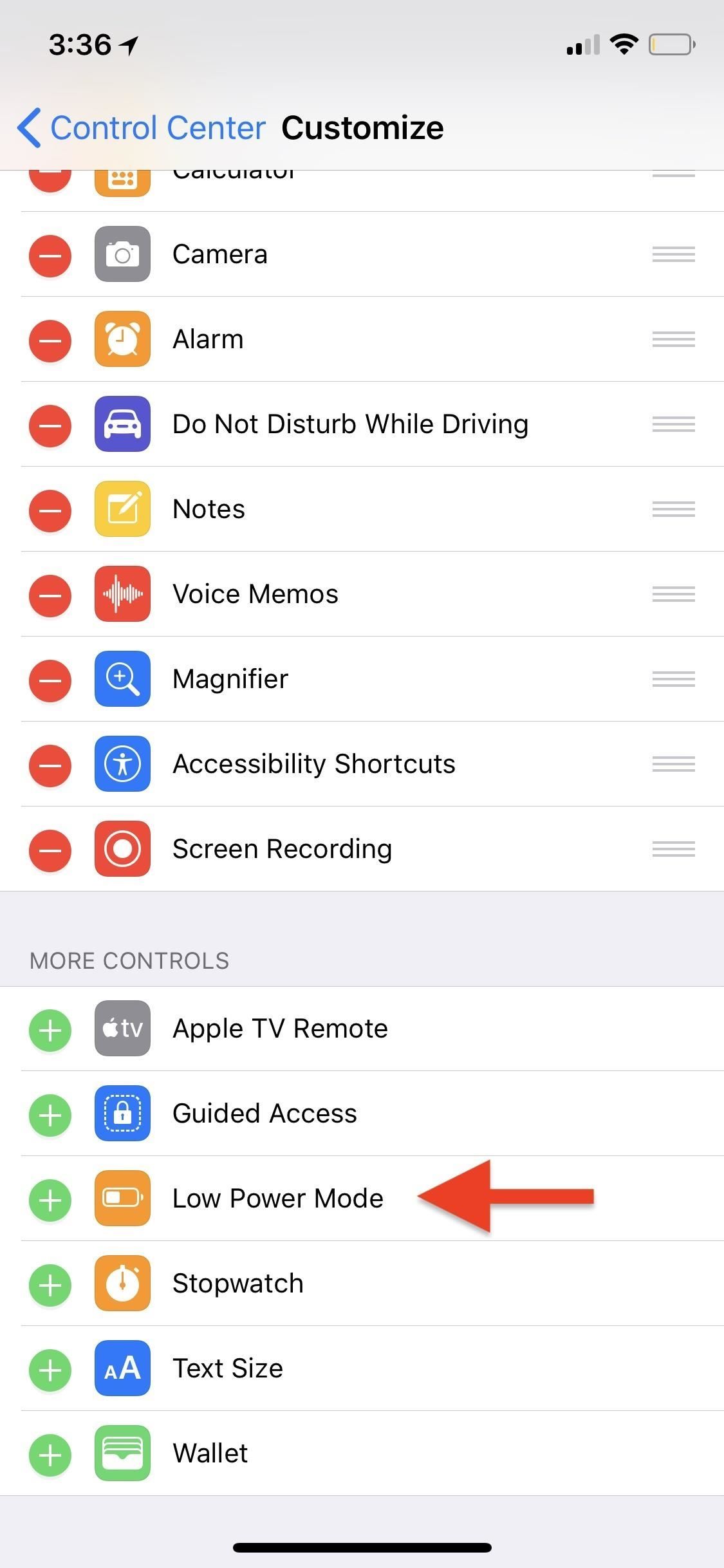Select the Accessibility Shortcuts icon
The width and height of the screenshot is (724, 1568).
pyautogui.click(x=122, y=764)
